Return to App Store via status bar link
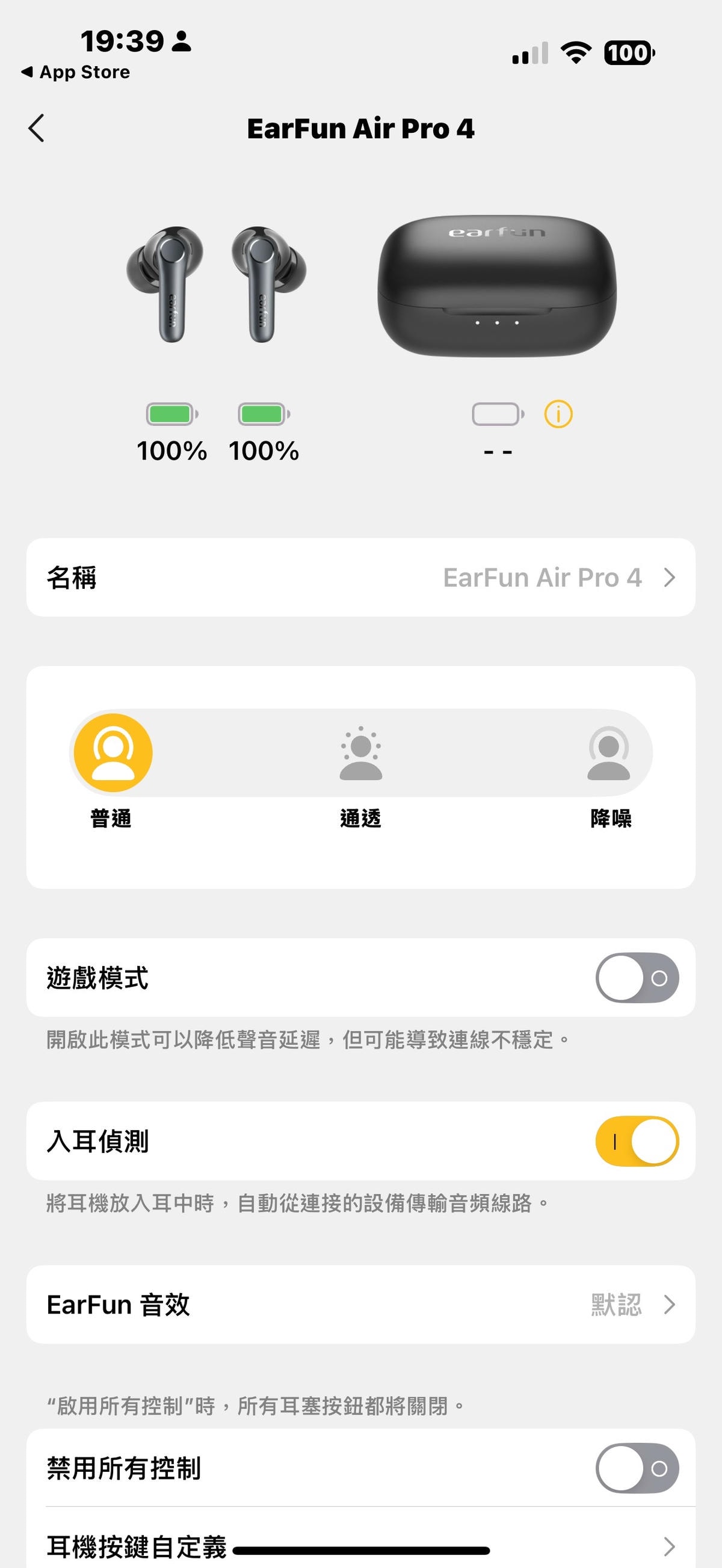722x1568 pixels. point(76,72)
